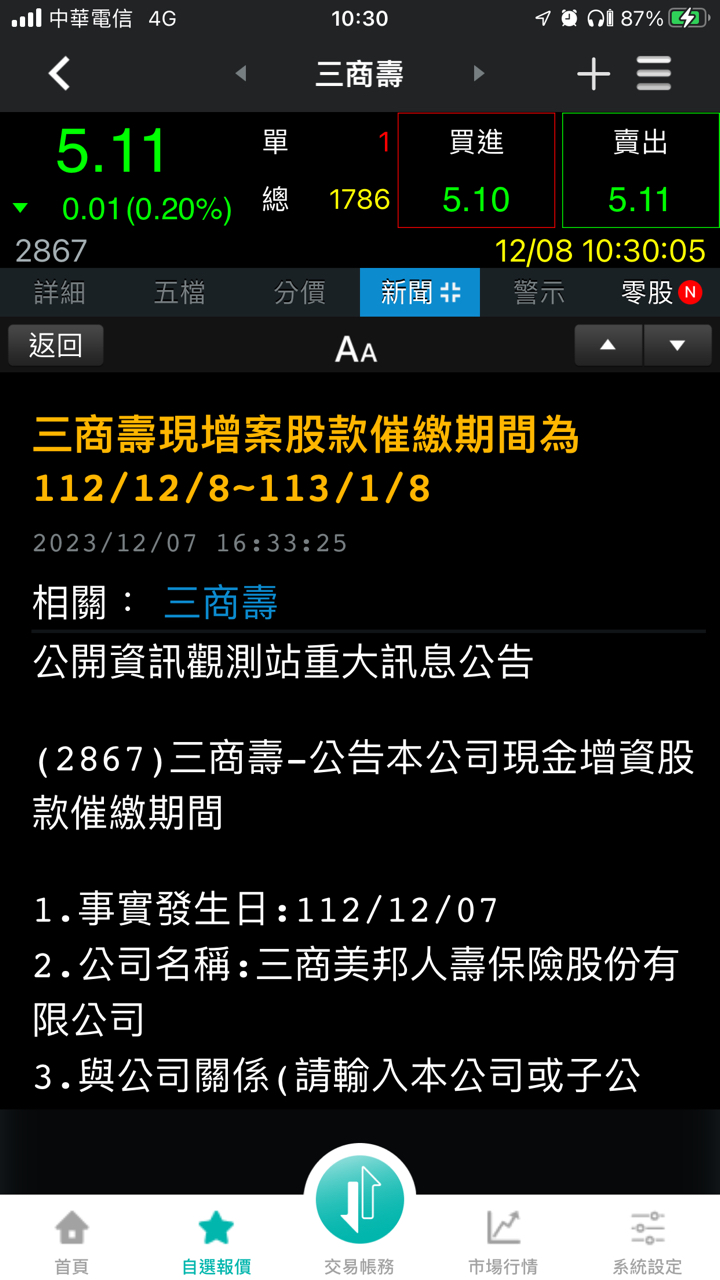Open the 警示 tab

click(x=540, y=292)
